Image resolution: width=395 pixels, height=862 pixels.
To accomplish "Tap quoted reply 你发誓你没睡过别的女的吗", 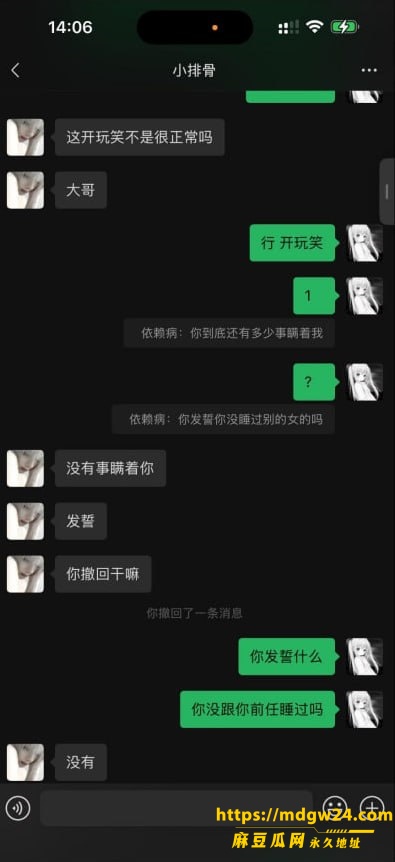I will 223,419.
